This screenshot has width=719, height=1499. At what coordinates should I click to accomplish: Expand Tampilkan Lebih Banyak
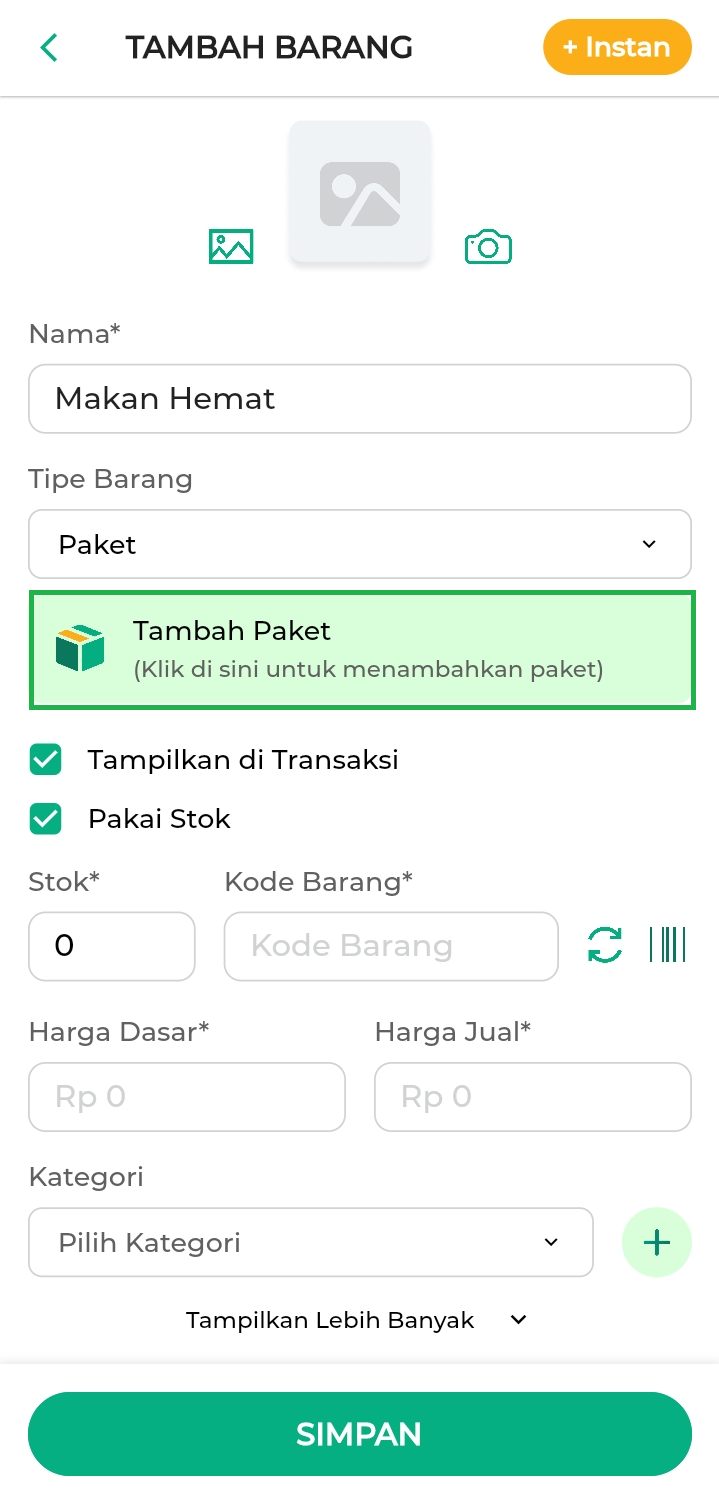click(356, 1320)
